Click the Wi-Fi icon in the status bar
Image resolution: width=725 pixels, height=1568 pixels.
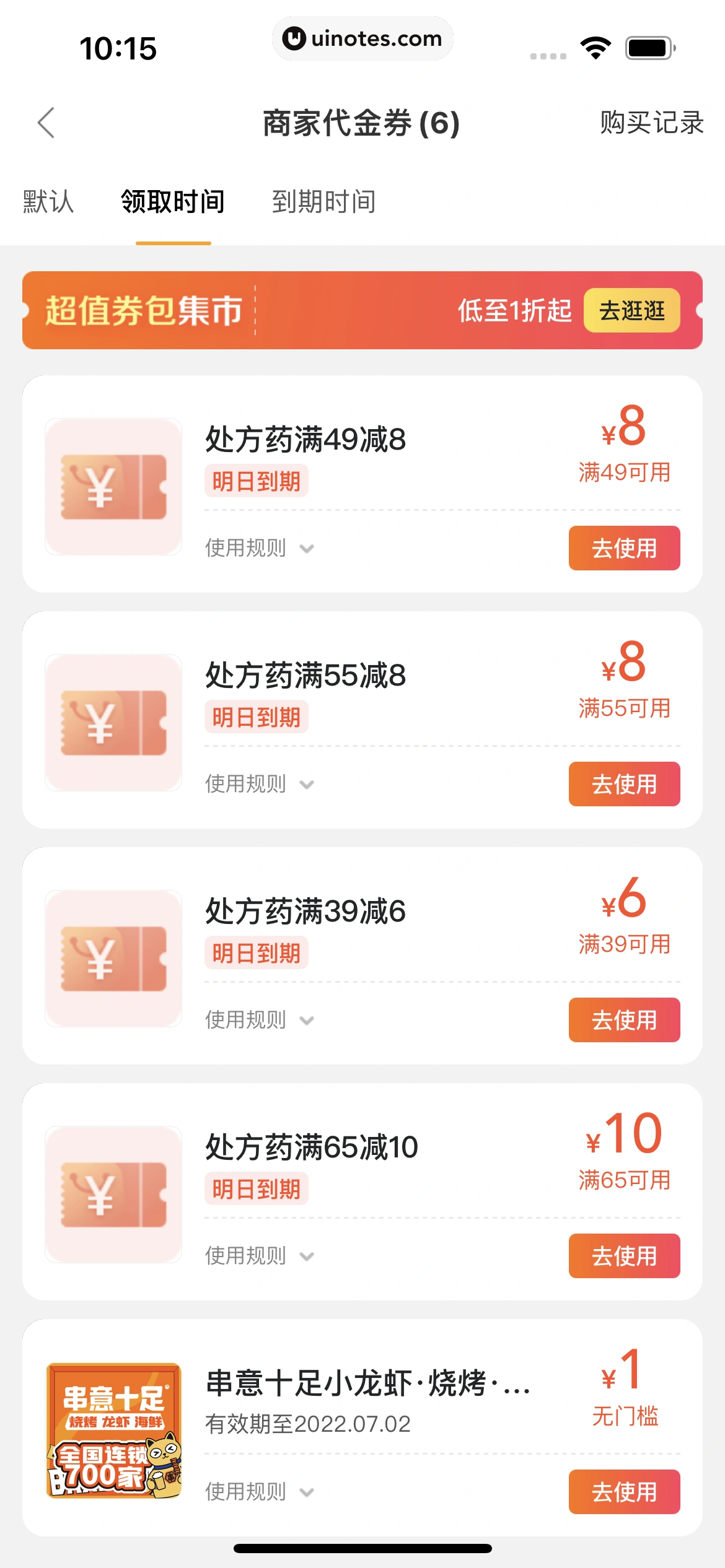[596, 46]
